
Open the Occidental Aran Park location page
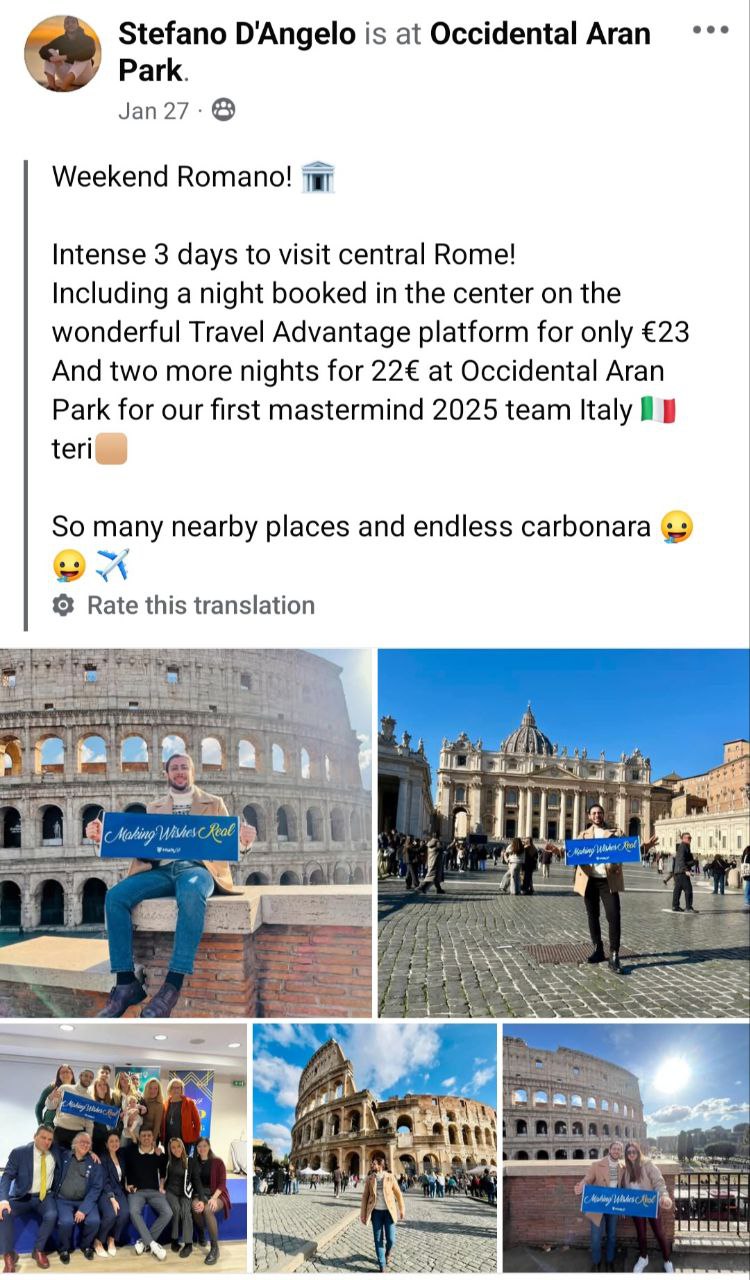click(x=540, y=34)
